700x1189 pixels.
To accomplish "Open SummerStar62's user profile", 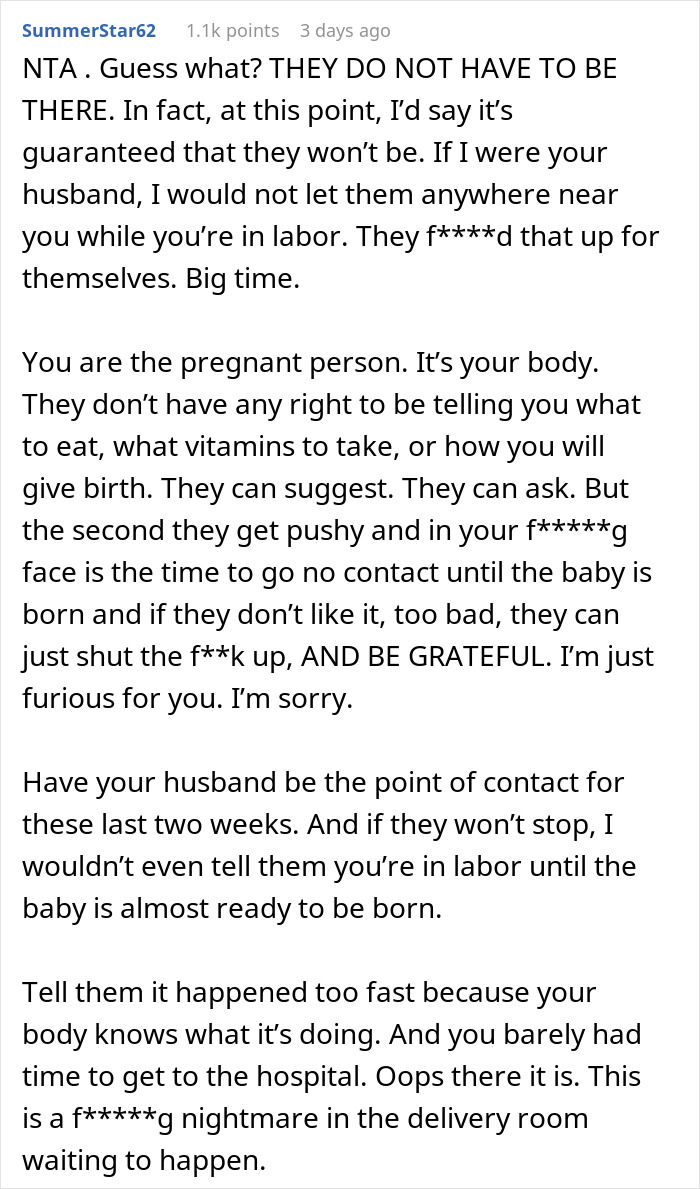I will (x=89, y=31).
